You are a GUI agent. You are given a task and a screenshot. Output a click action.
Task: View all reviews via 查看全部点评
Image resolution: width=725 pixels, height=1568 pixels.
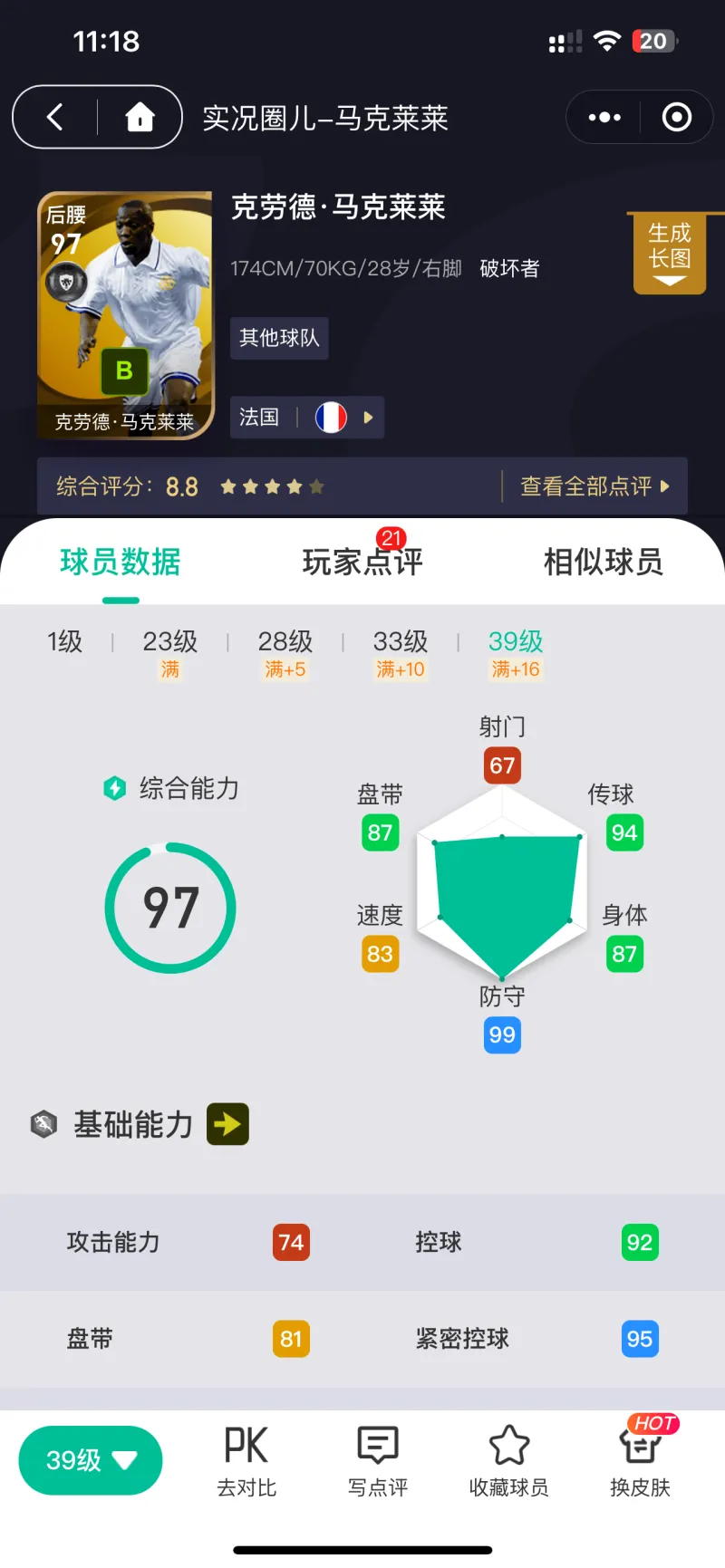tap(594, 486)
